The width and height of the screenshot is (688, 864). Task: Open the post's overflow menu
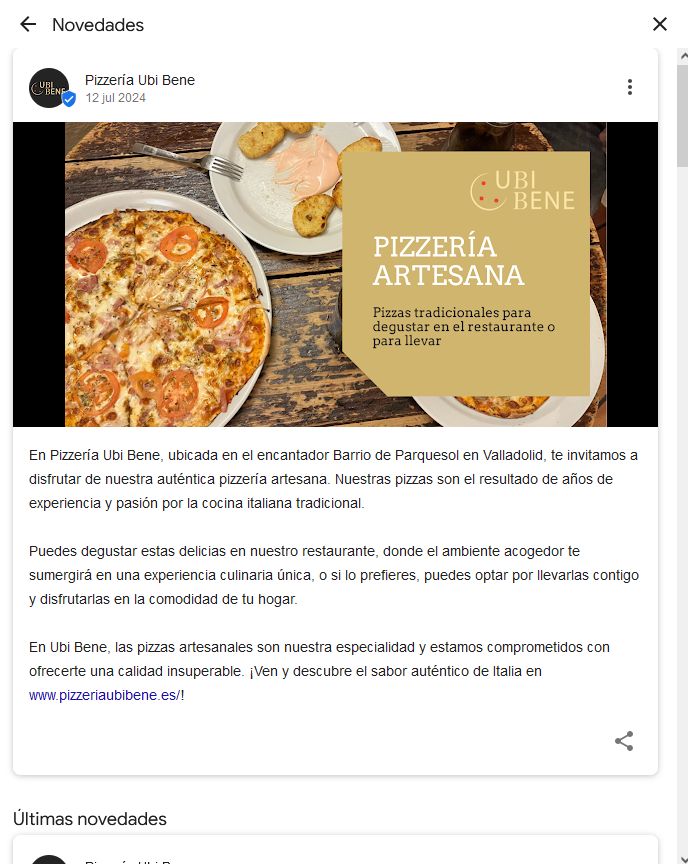click(629, 87)
